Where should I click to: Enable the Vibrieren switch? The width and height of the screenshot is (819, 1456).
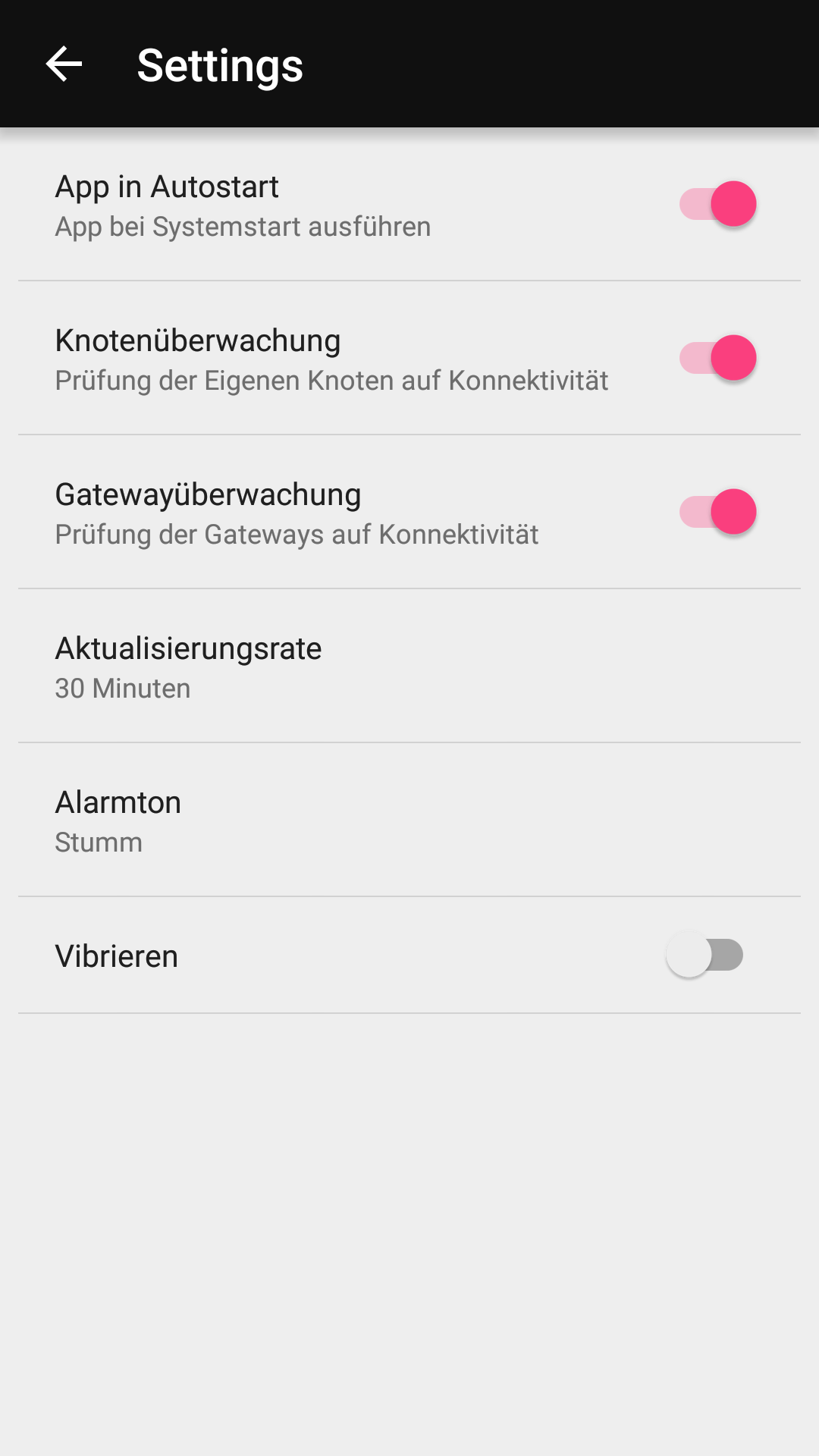[x=704, y=955]
